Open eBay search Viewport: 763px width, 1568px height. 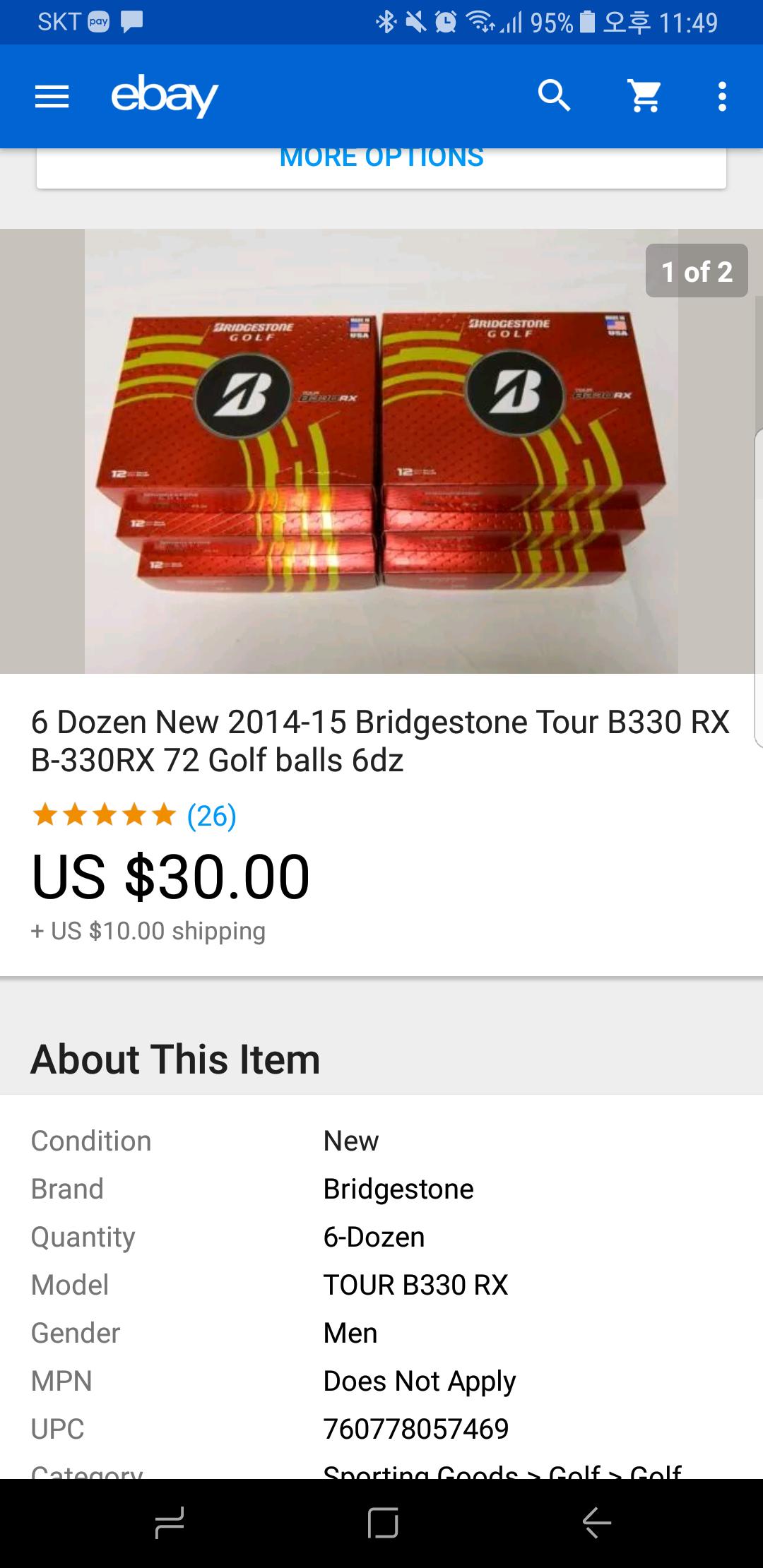(554, 95)
